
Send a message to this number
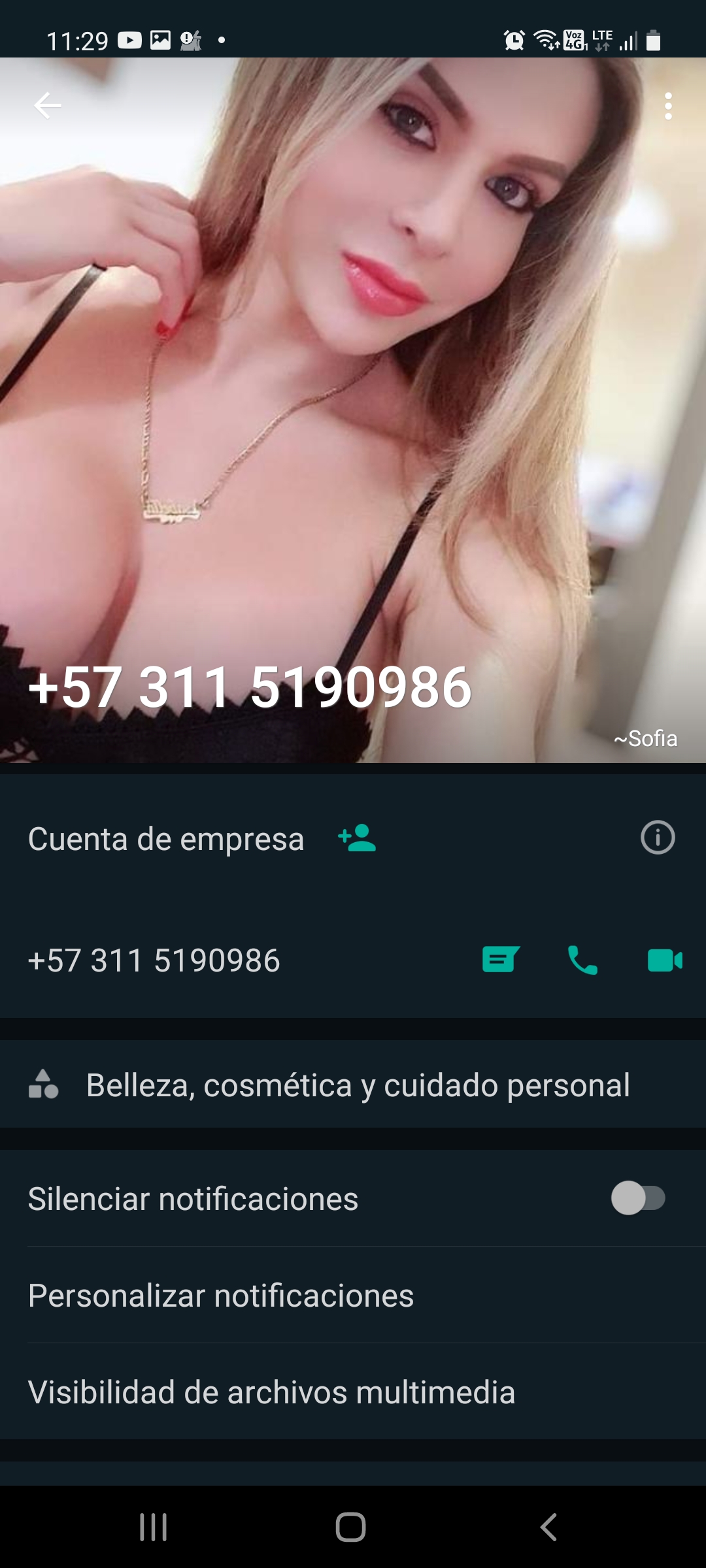tap(501, 960)
